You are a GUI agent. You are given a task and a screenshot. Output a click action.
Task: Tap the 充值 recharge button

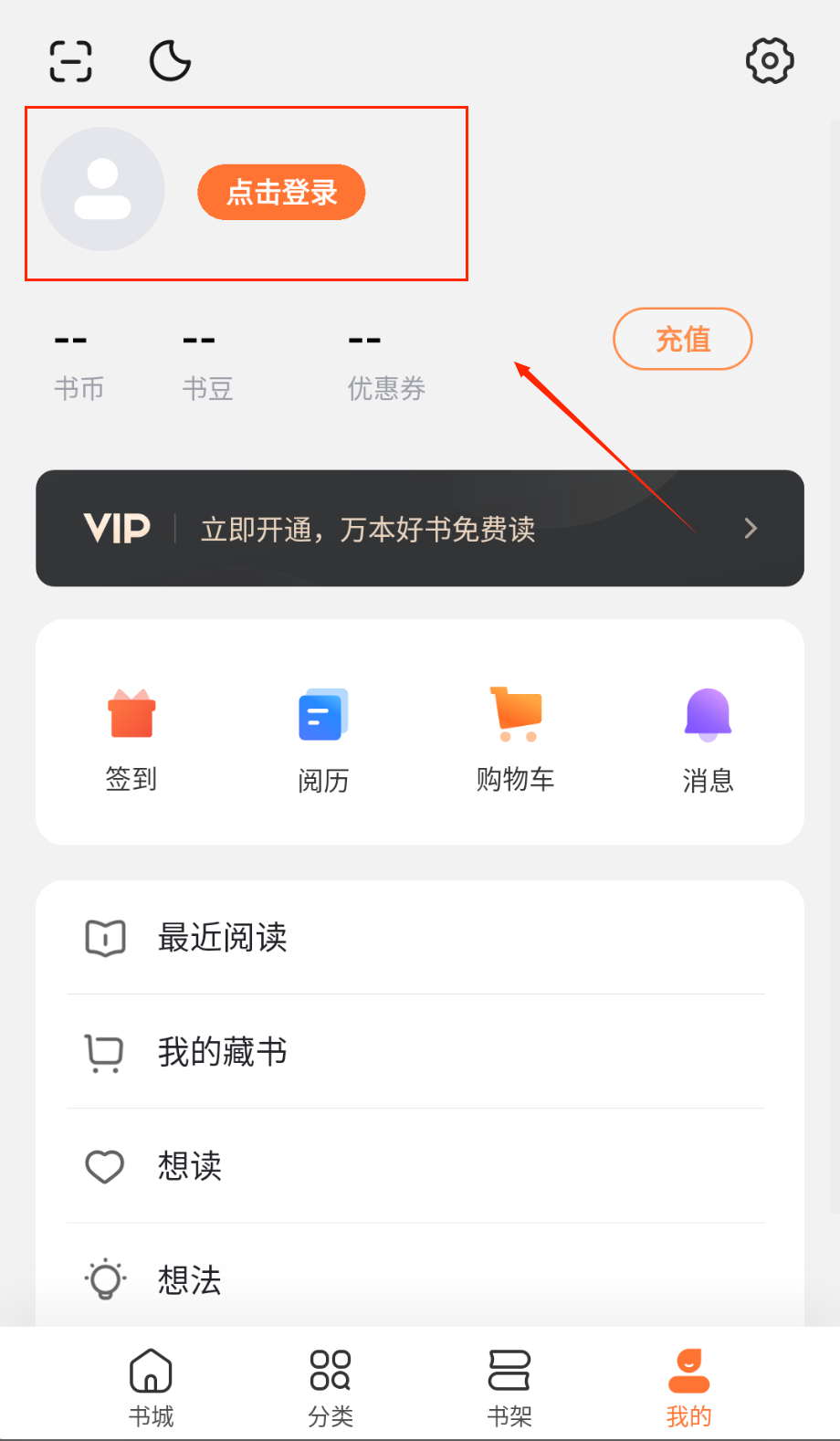pos(682,340)
